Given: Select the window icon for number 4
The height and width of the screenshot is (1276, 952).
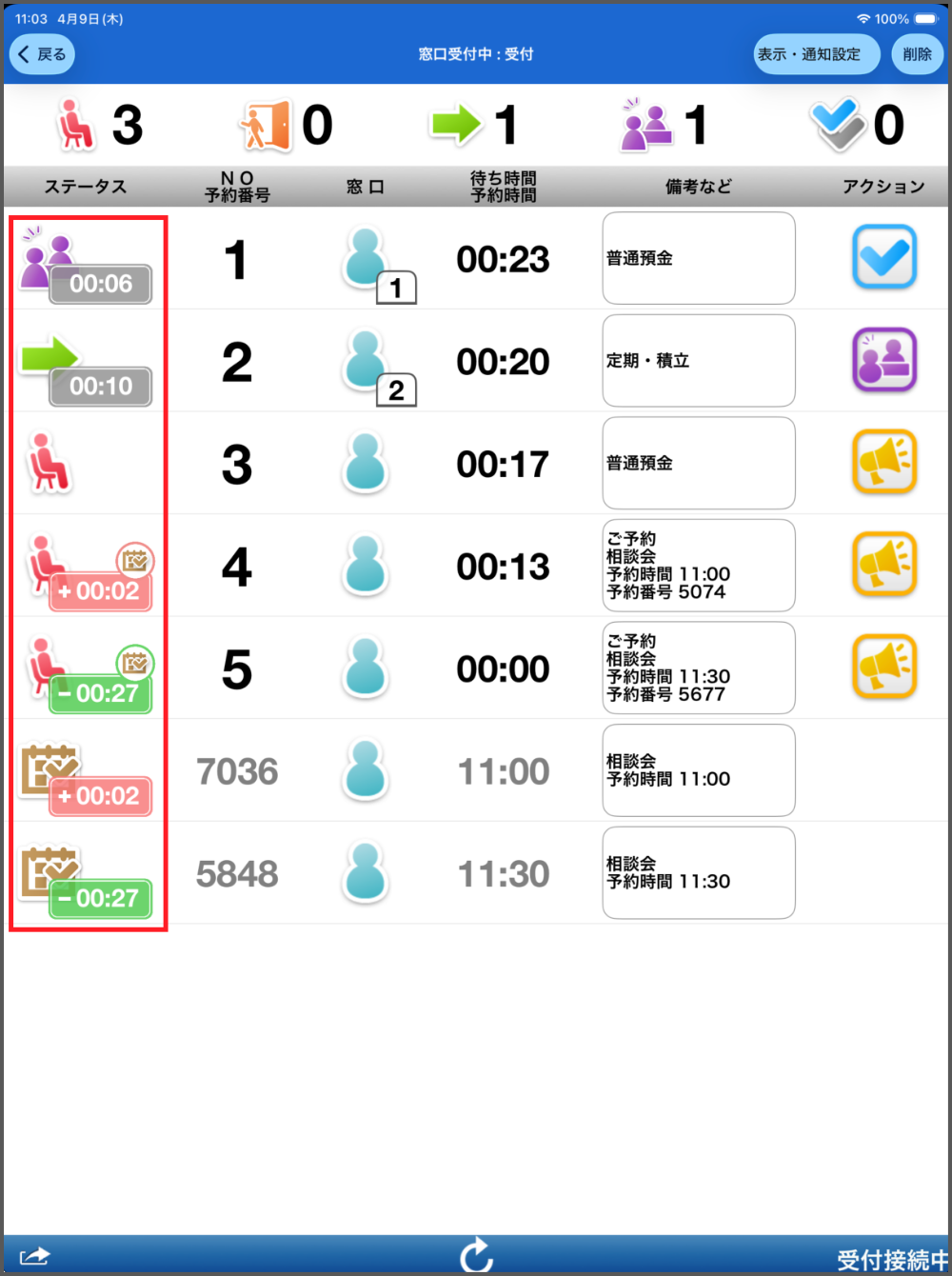Looking at the screenshot, I should (365, 565).
